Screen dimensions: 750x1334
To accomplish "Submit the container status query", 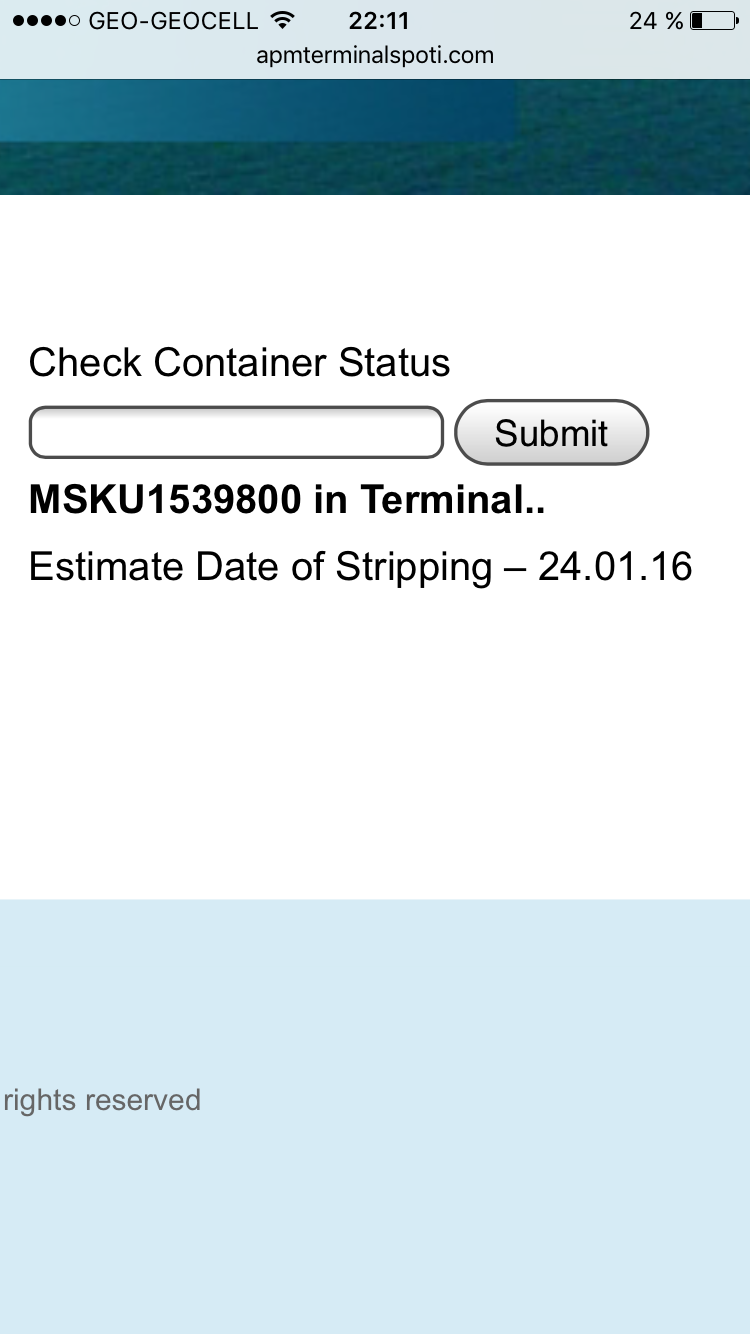I will click(551, 433).
